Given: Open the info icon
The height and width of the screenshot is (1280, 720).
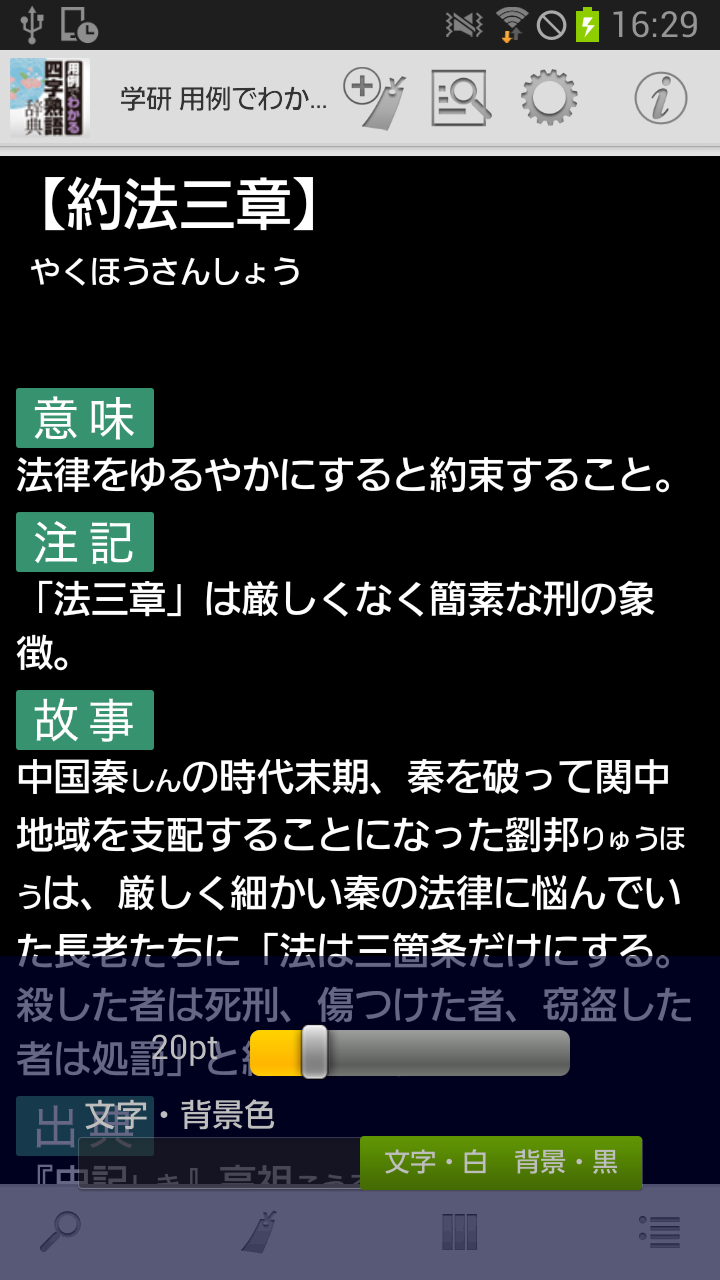Looking at the screenshot, I should tap(661, 98).
